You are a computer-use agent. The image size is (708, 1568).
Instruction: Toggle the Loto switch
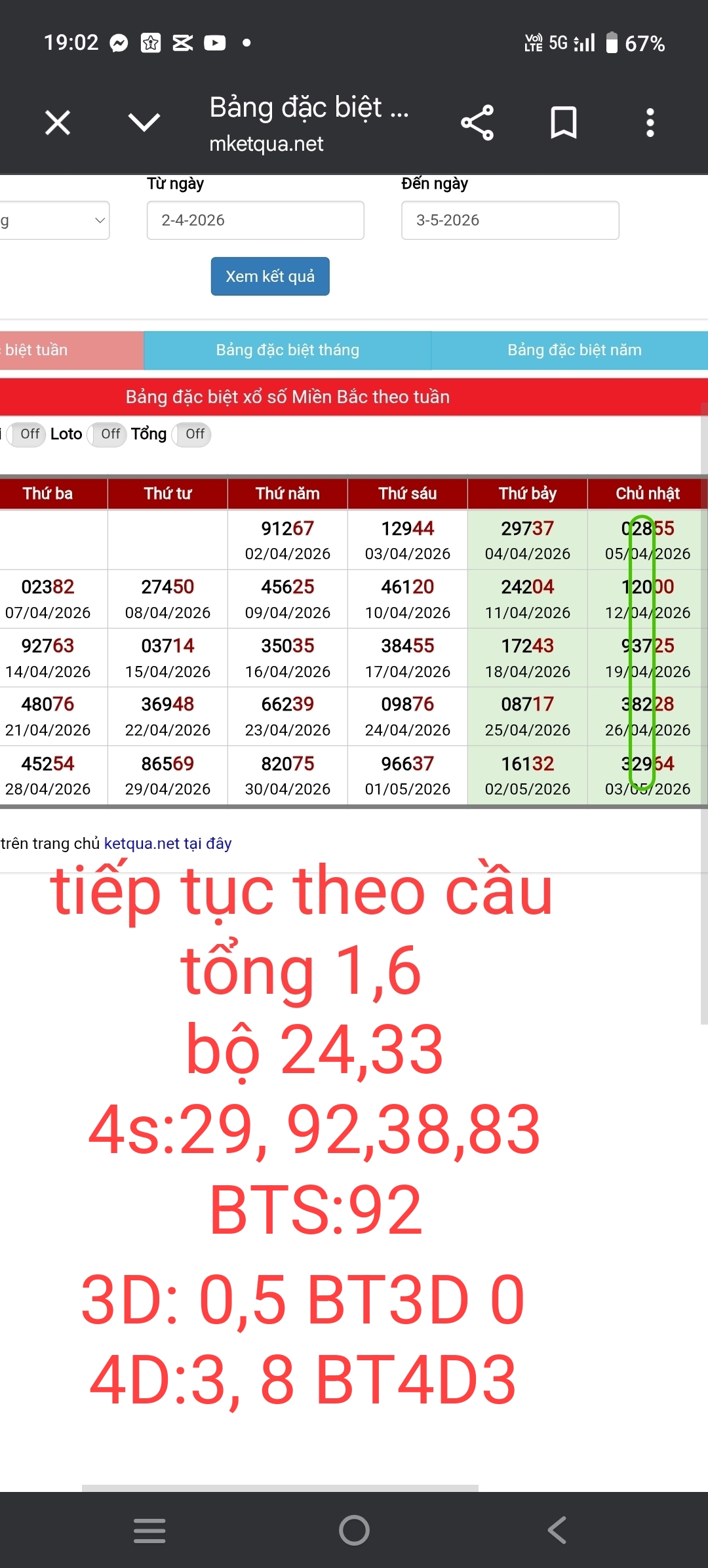tap(107, 434)
